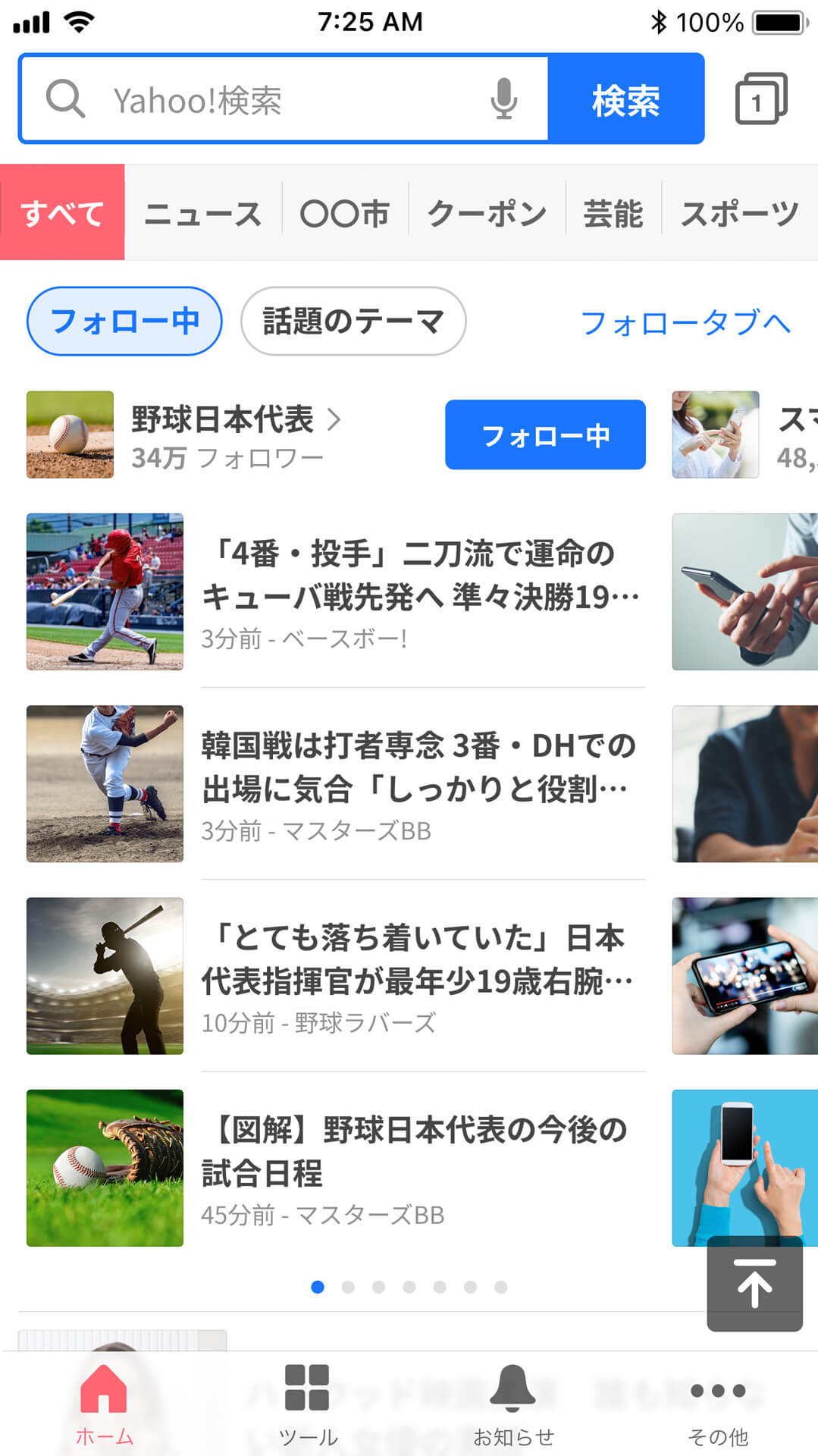Open the フォロータブへ link
This screenshot has width=818, height=1456.
pyautogui.click(x=685, y=323)
